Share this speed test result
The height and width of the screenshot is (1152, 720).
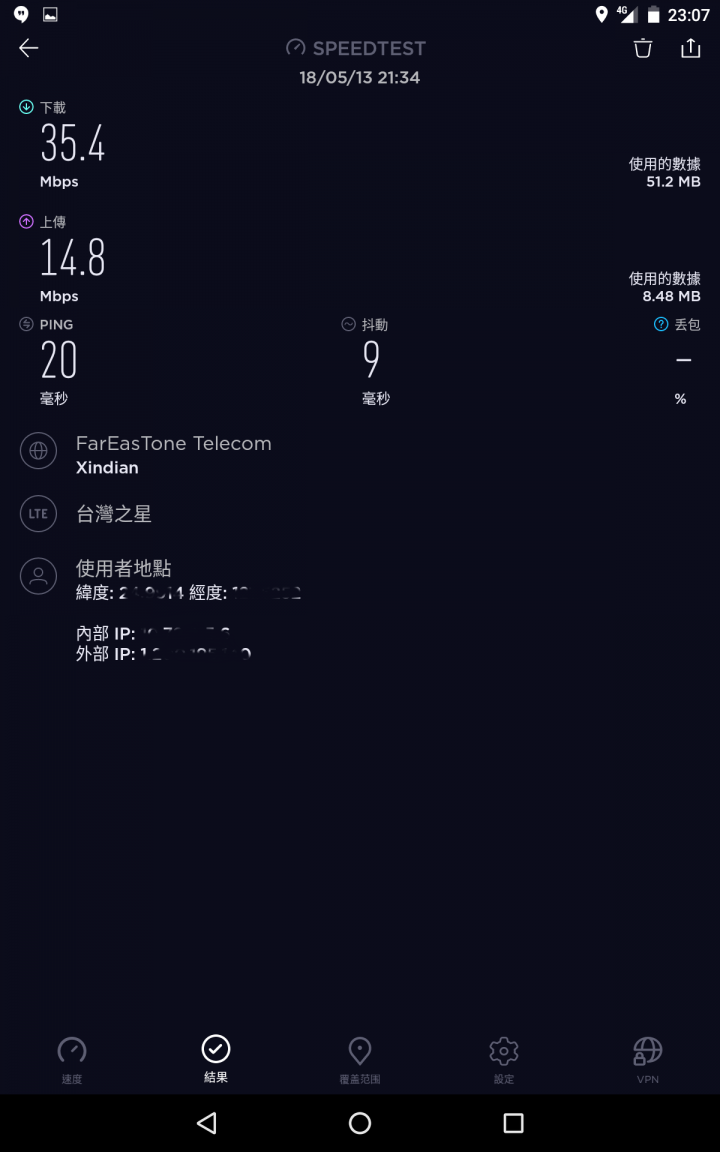pos(691,48)
